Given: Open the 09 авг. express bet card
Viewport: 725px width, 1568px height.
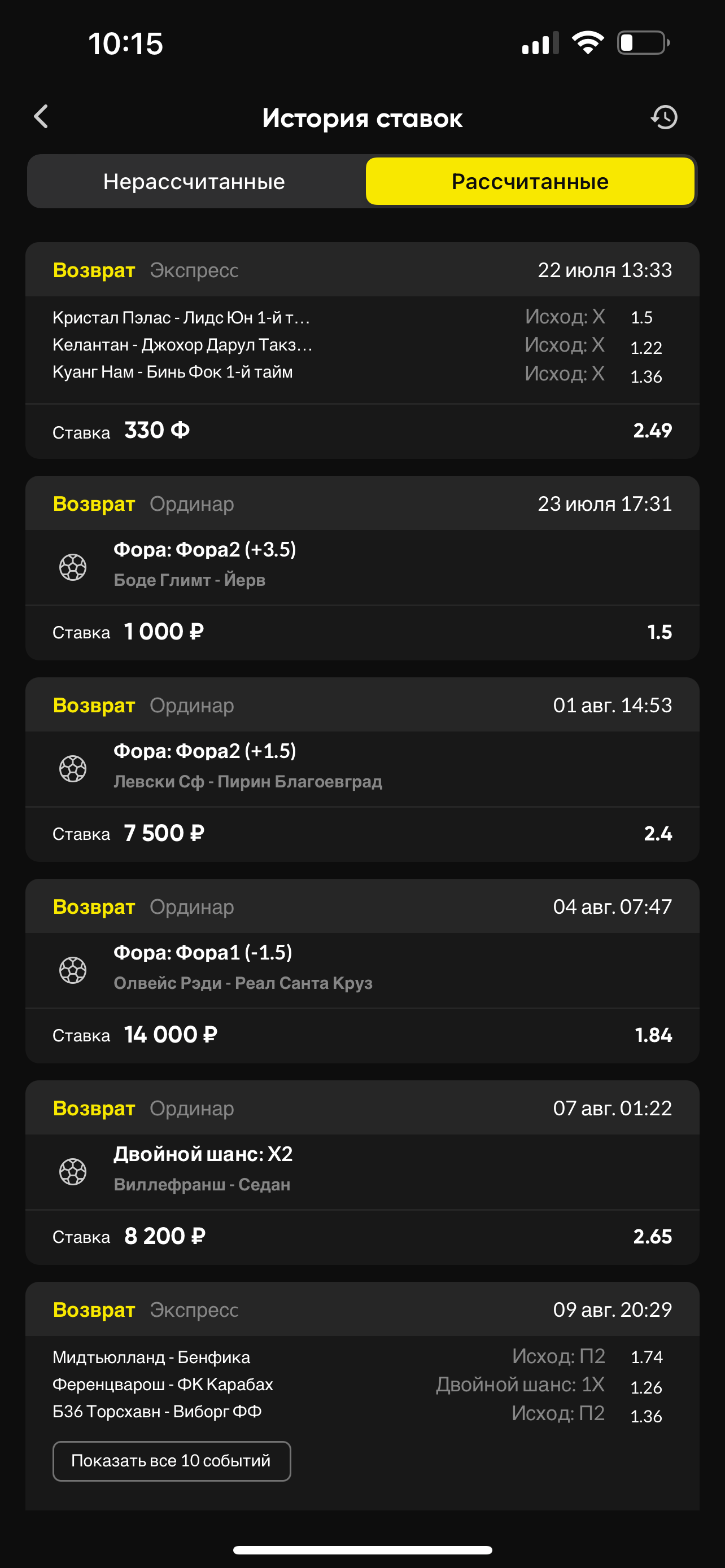Looking at the screenshot, I should (x=362, y=1383).
